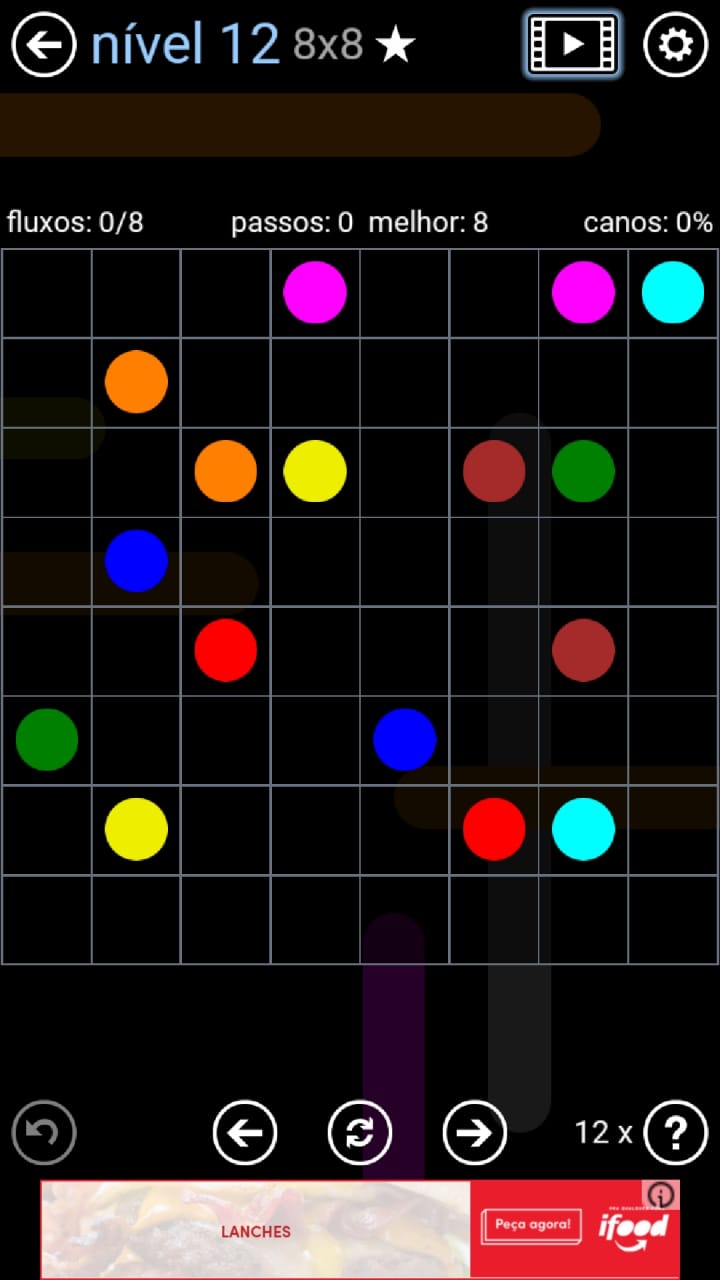This screenshot has height=1280, width=720.
Task: Tap the yellow dot beside the orange one
Action: 315,471
